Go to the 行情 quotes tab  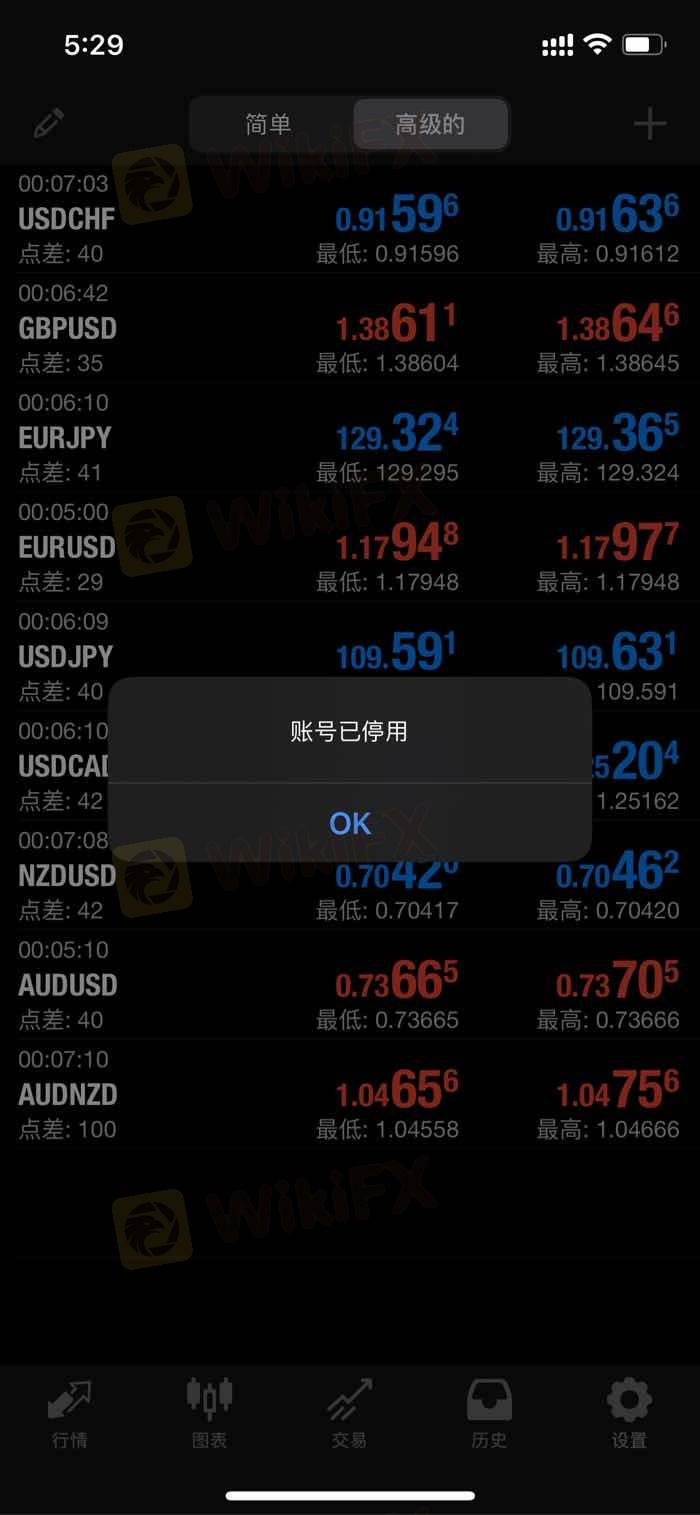pos(70,1413)
